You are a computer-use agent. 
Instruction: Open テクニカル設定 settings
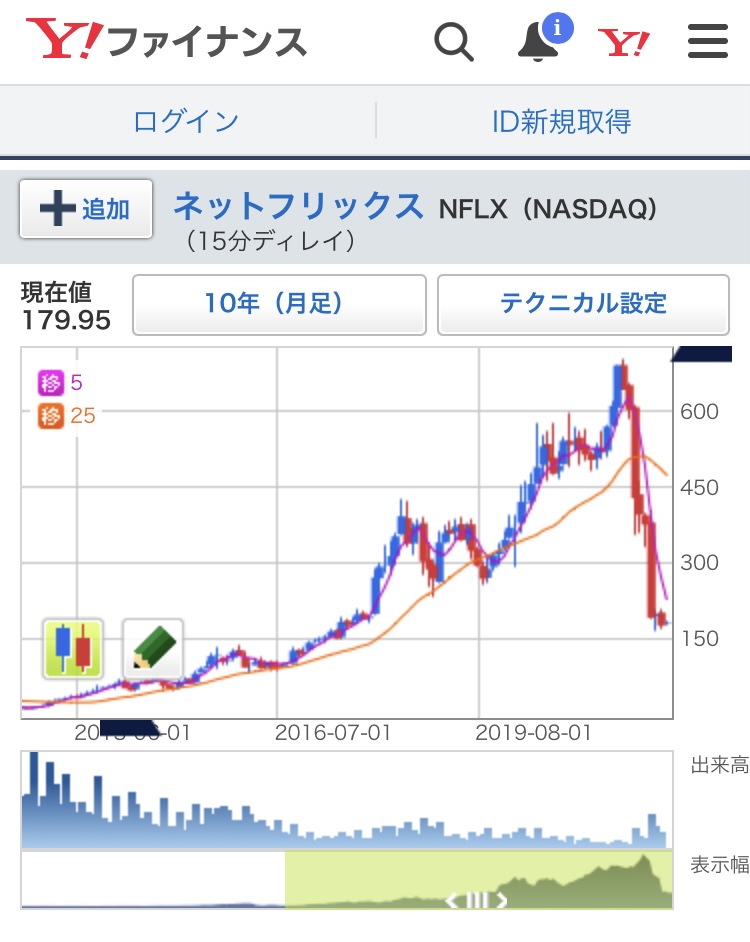pos(583,305)
